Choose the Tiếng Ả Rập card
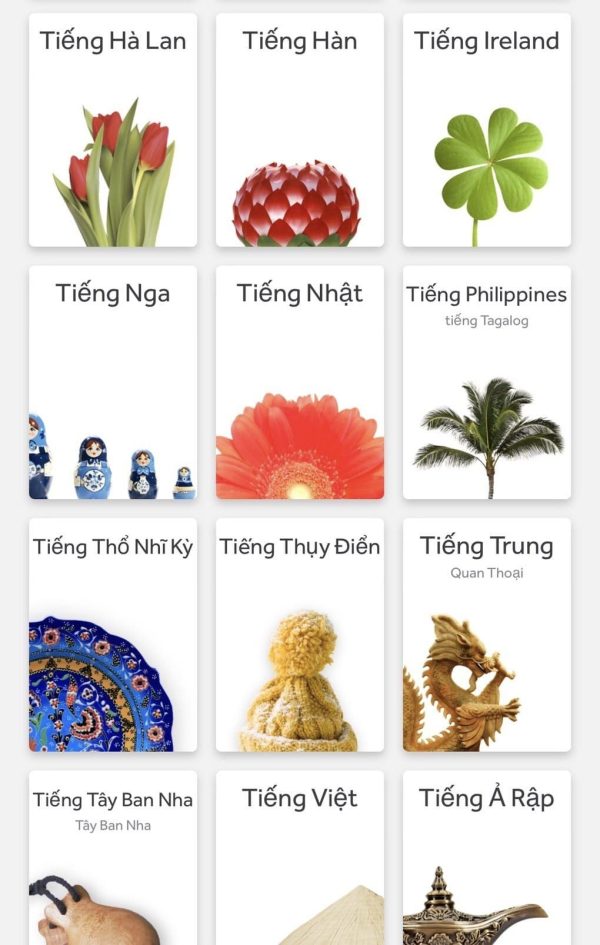 [x=487, y=858]
